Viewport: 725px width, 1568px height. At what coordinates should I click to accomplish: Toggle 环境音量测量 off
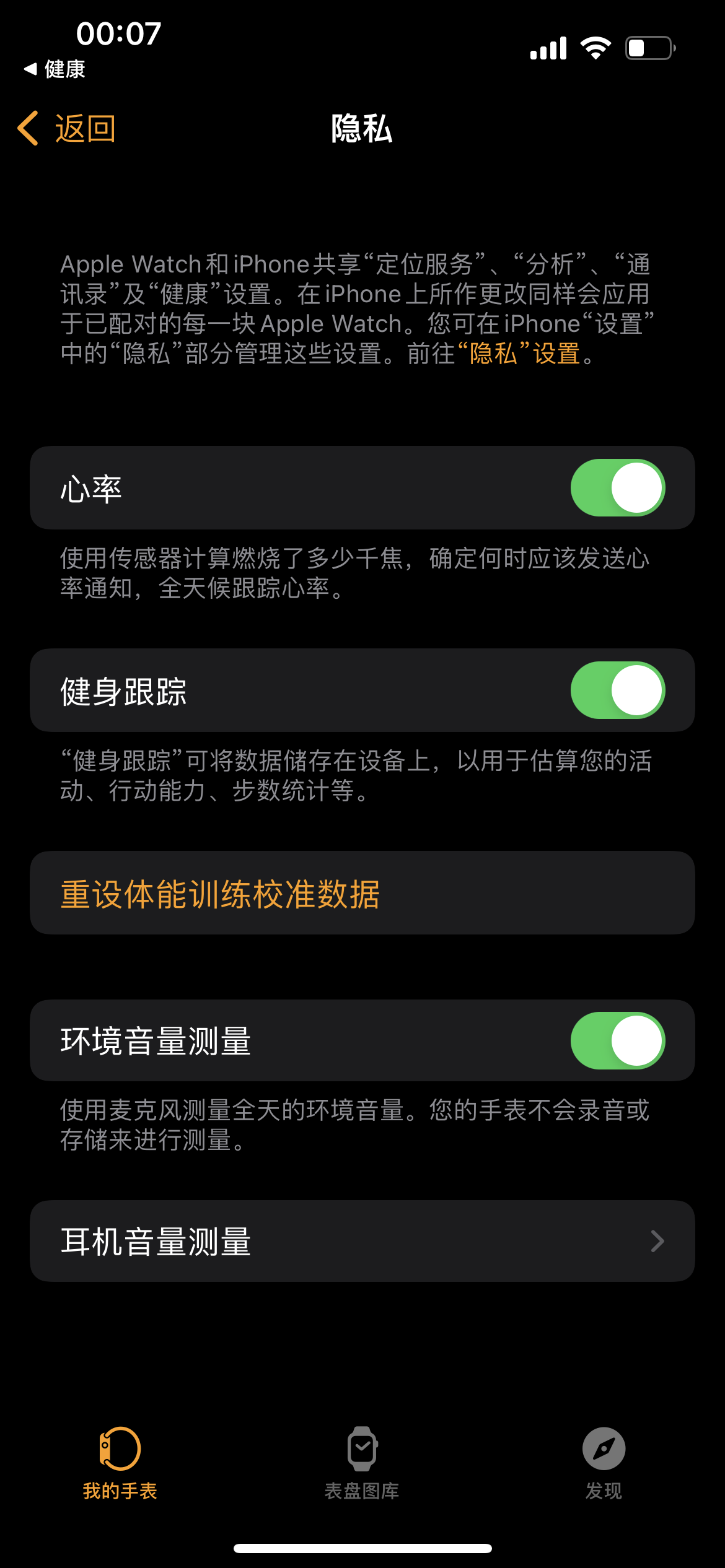pos(617,1041)
